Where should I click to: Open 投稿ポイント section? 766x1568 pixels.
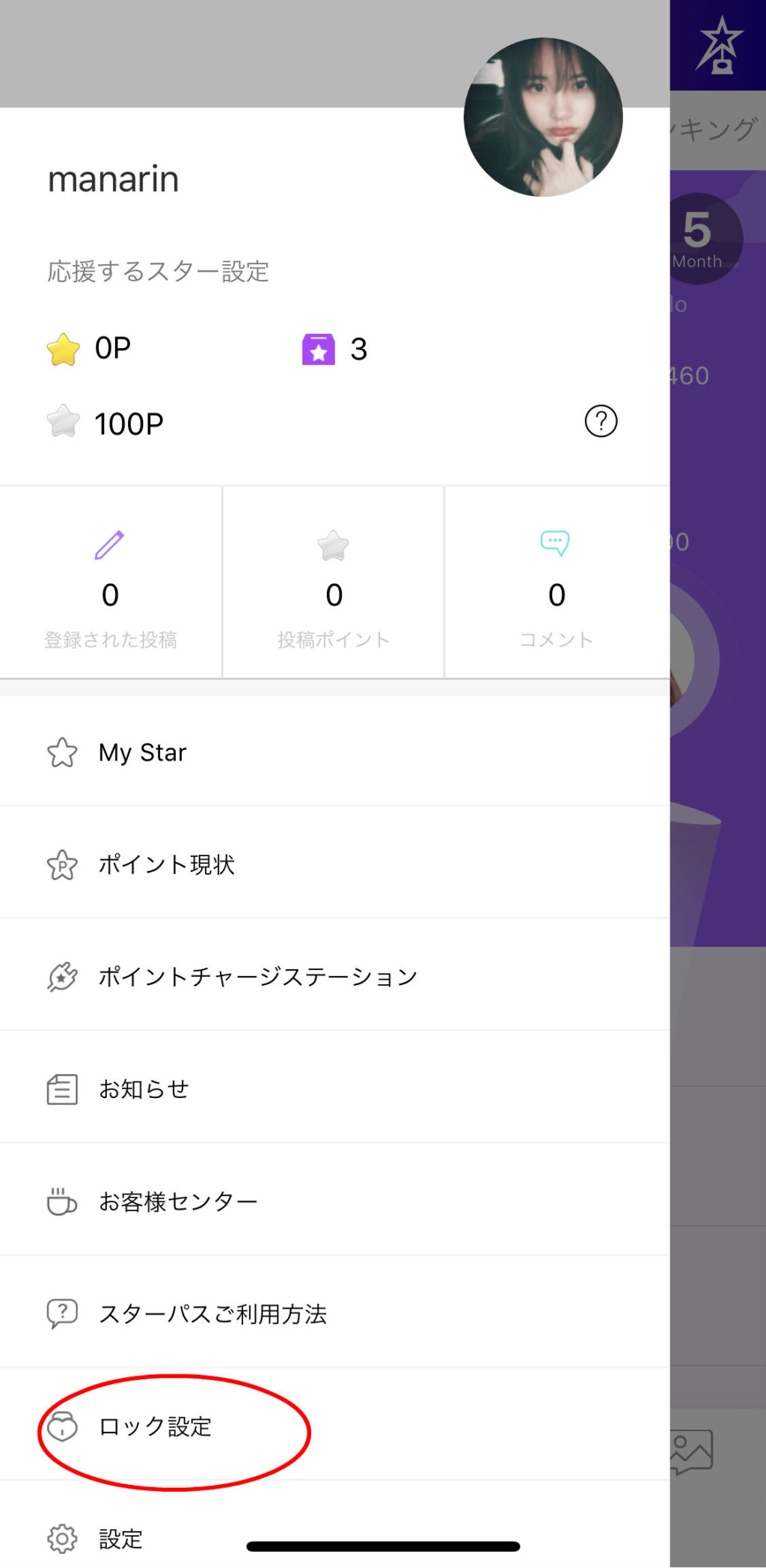334,582
